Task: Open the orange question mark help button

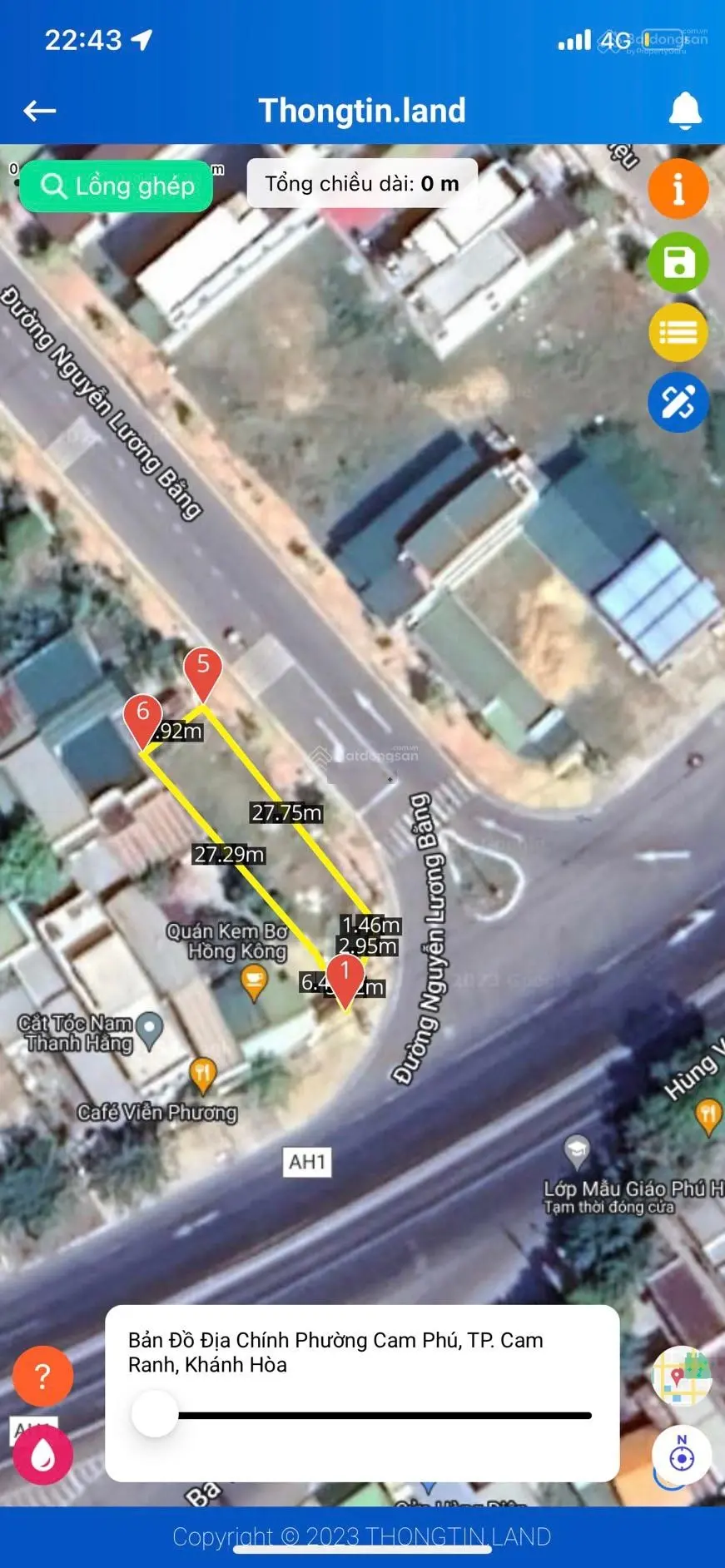Action: [x=43, y=1375]
